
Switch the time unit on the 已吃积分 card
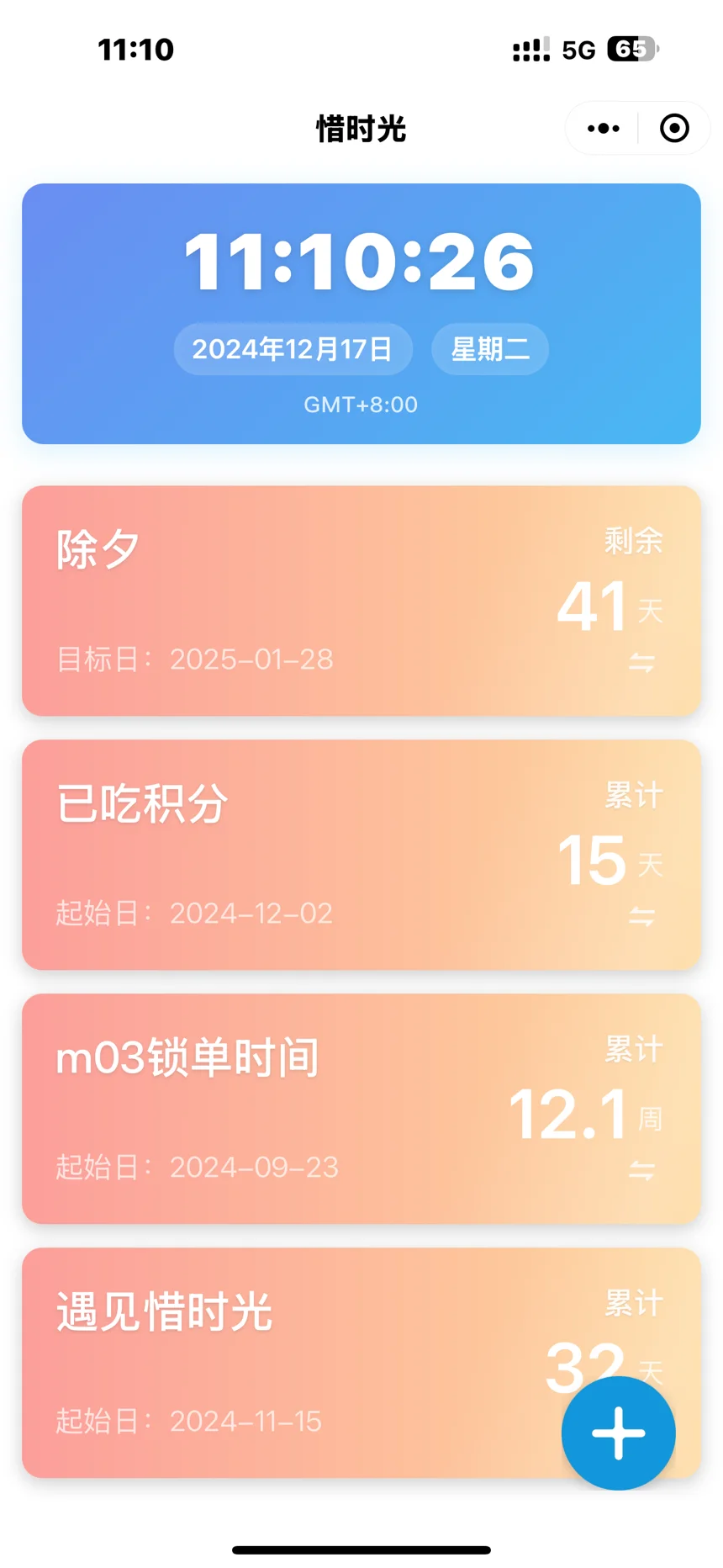pos(642,916)
